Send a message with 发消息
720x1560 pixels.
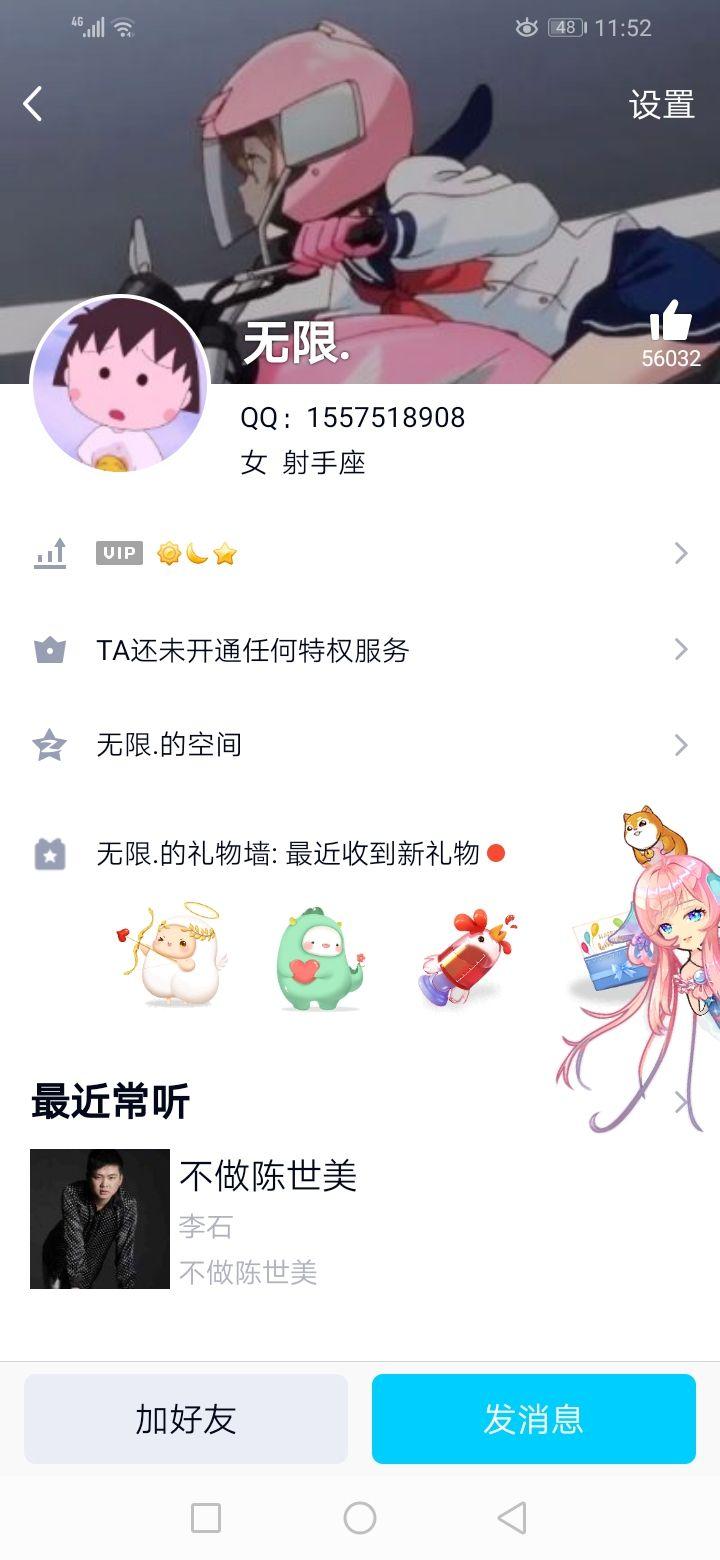click(534, 1419)
